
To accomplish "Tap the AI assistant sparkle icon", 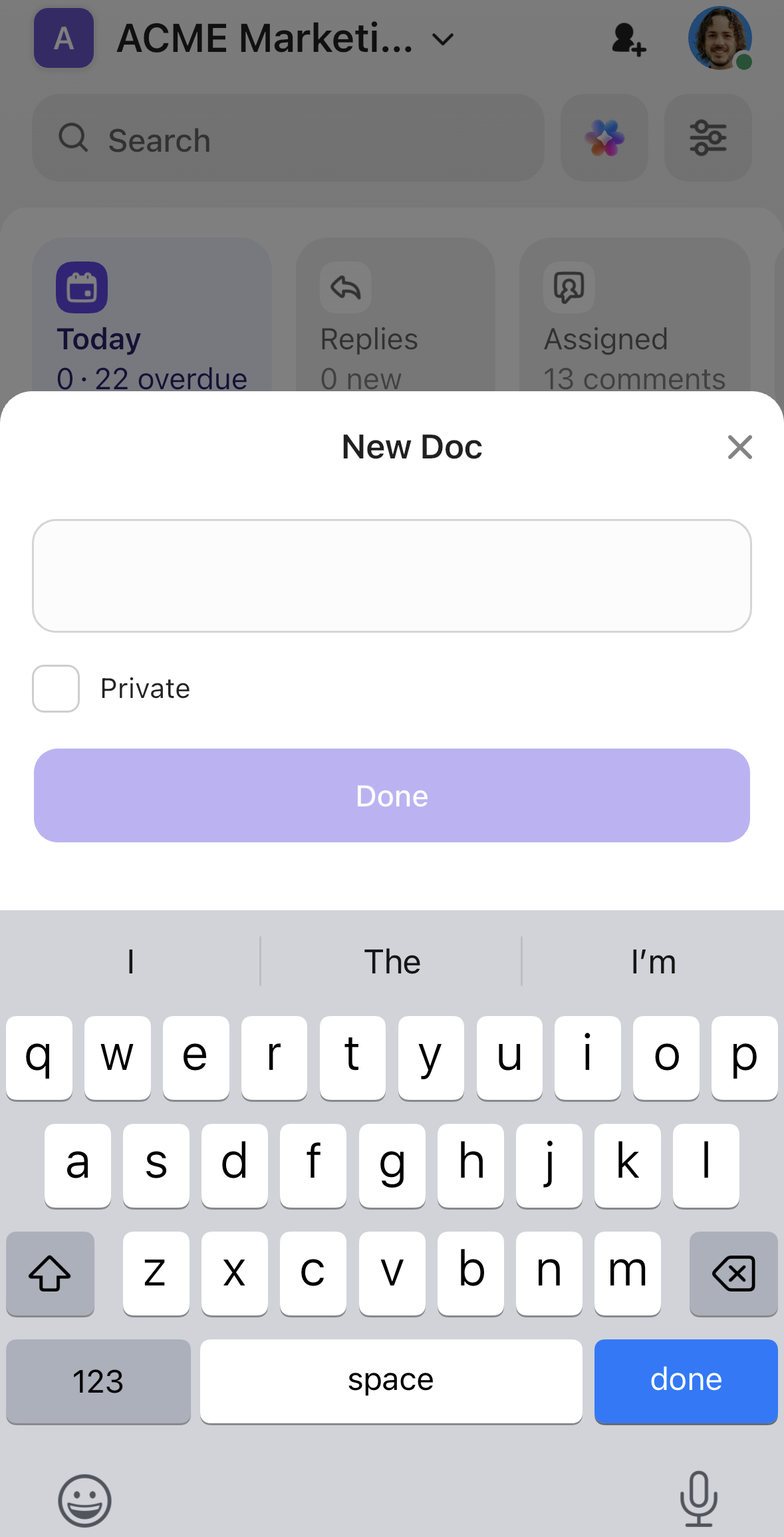I will 604,138.
